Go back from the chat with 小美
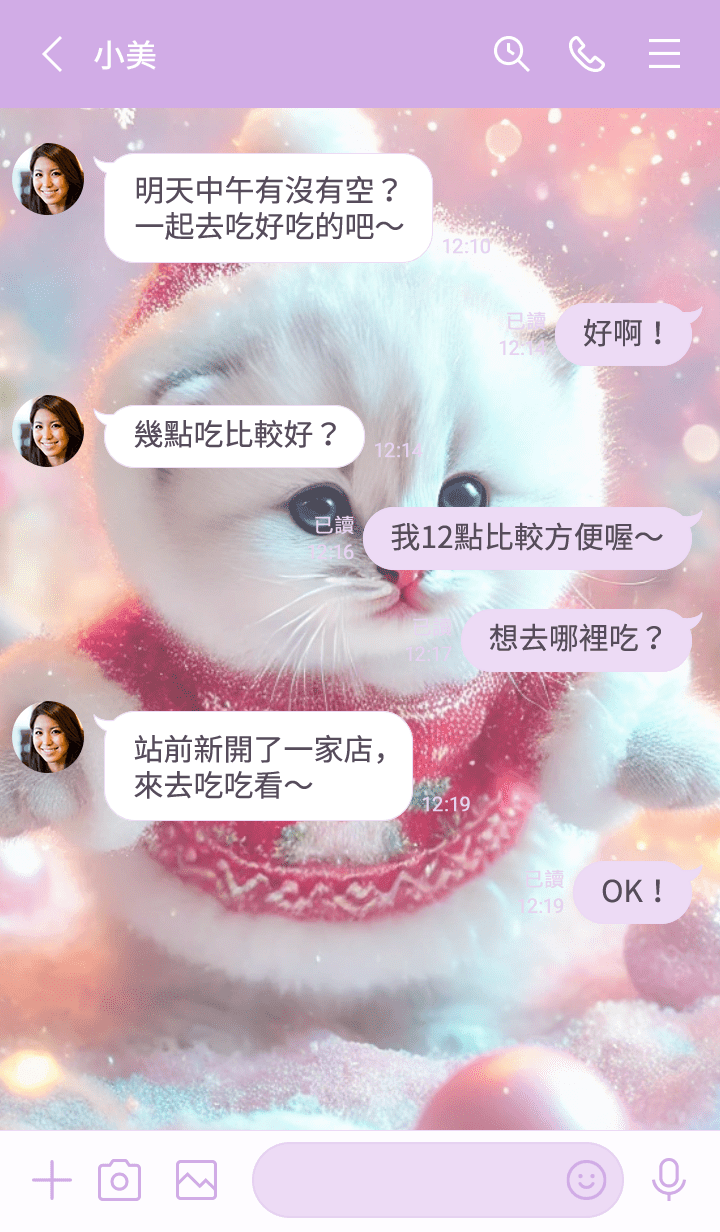 52,54
